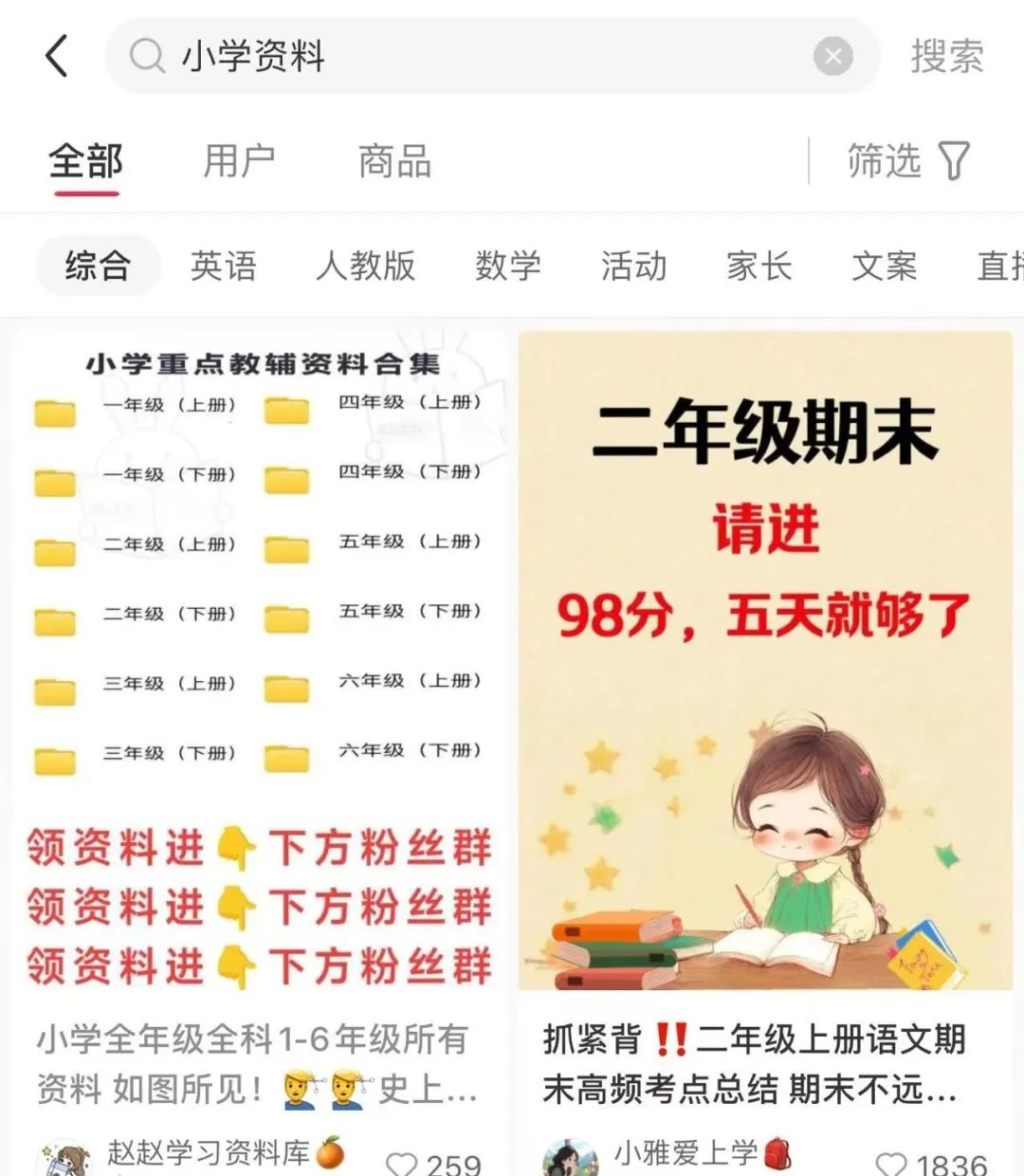Tap the search field showing 小学资料
This screenshot has height=1176, width=1024.
click(x=474, y=56)
